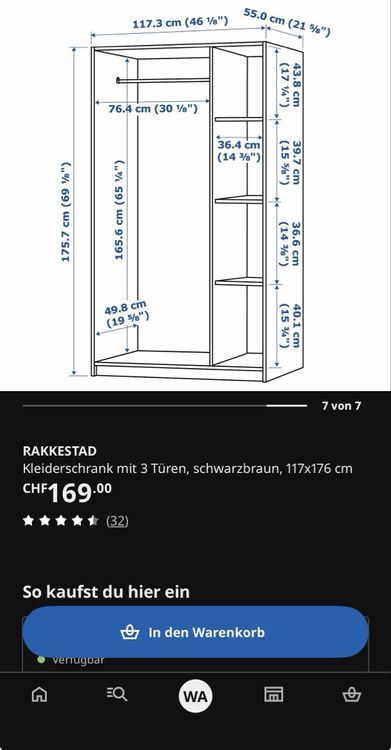Open the shopping basket tab
The image size is (391, 750).
pyautogui.click(x=352, y=695)
